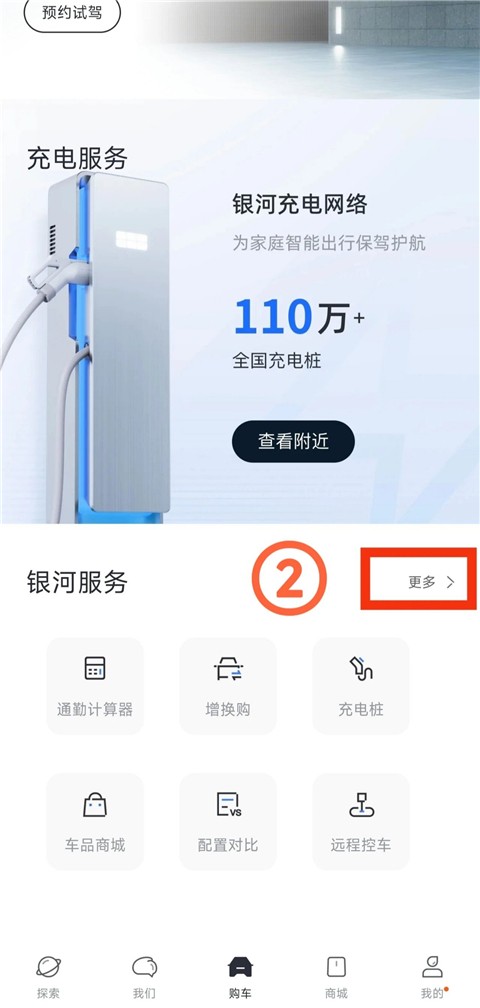Select the 购车 tab
The image size is (480, 1008).
[240, 977]
